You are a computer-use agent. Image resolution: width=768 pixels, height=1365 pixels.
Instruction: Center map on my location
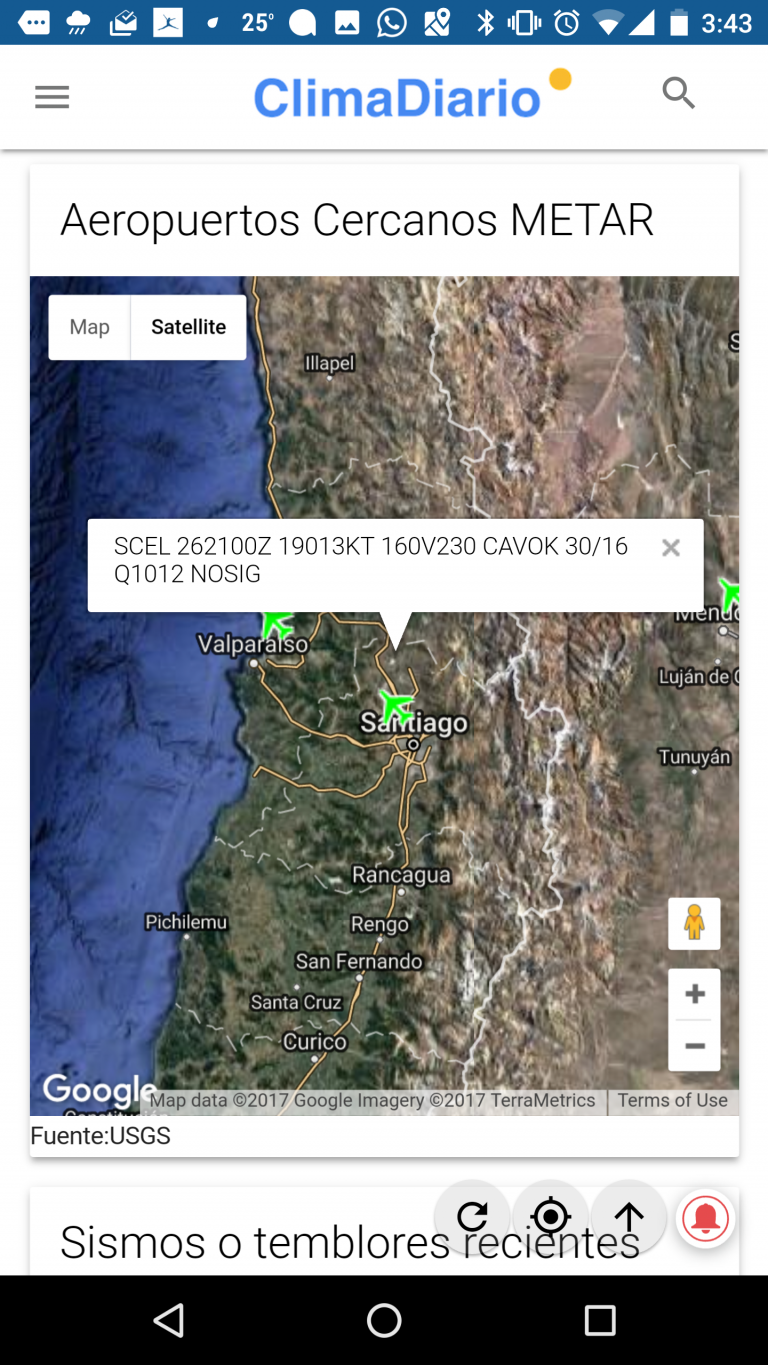coord(550,1217)
